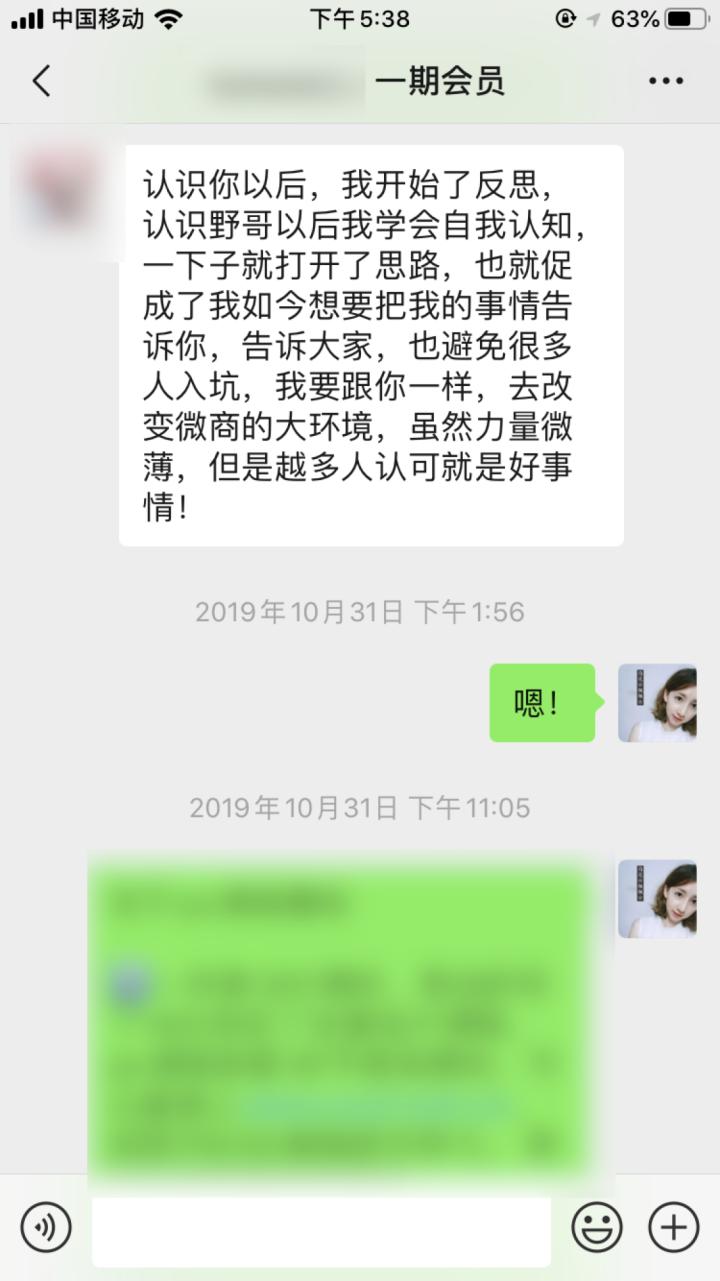Tap the long white message starting with 认识你以后
Image resolution: width=720 pixels, height=1281 pixels.
point(372,345)
